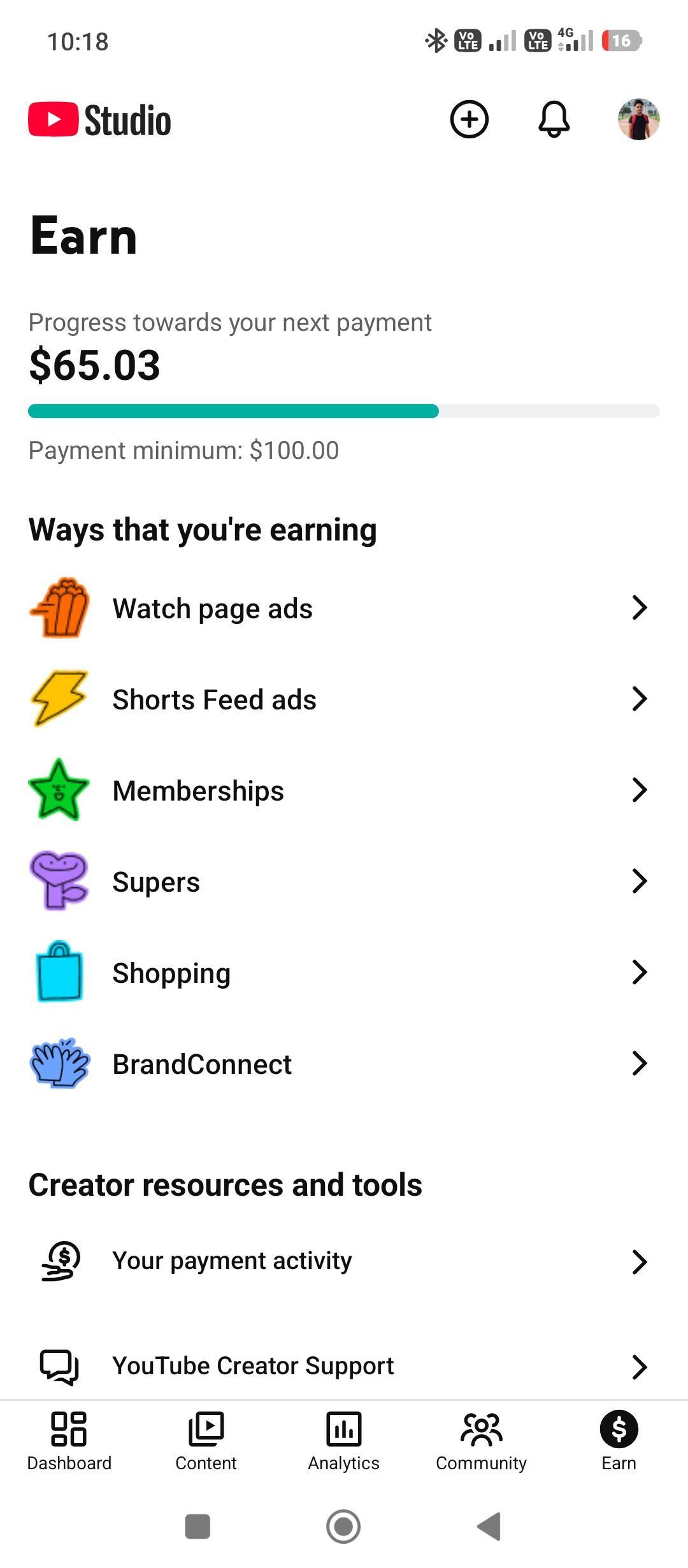This screenshot has height=1568, width=688.
Task: Tap the create plus icon
Action: pyautogui.click(x=469, y=119)
